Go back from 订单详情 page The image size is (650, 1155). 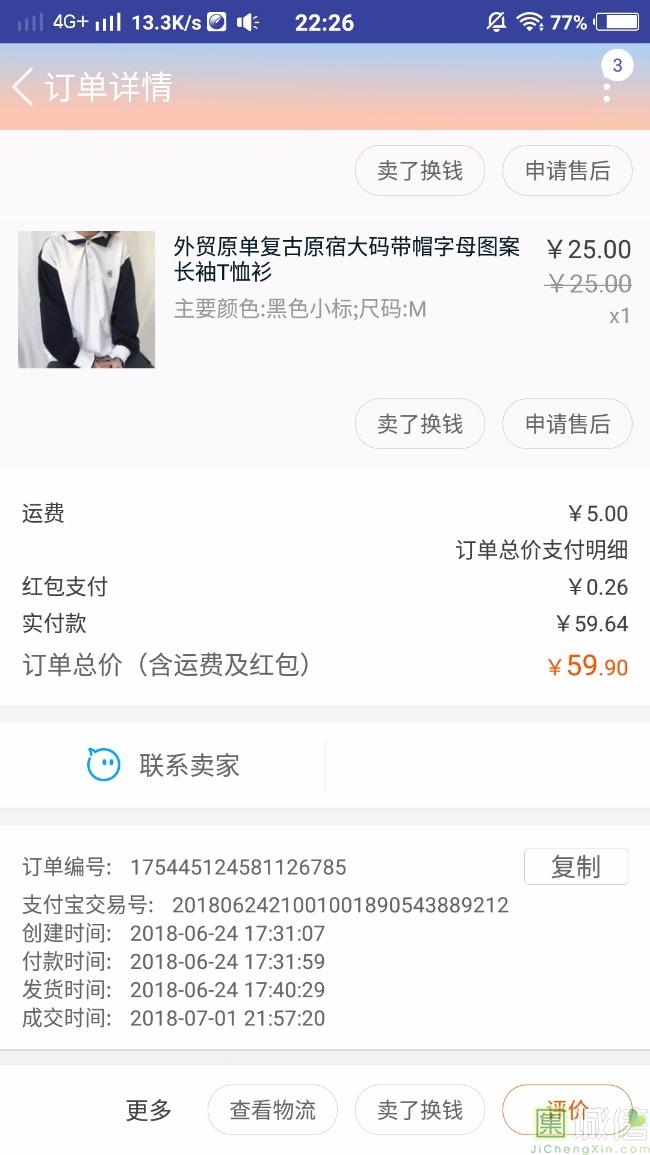tap(22, 87)
